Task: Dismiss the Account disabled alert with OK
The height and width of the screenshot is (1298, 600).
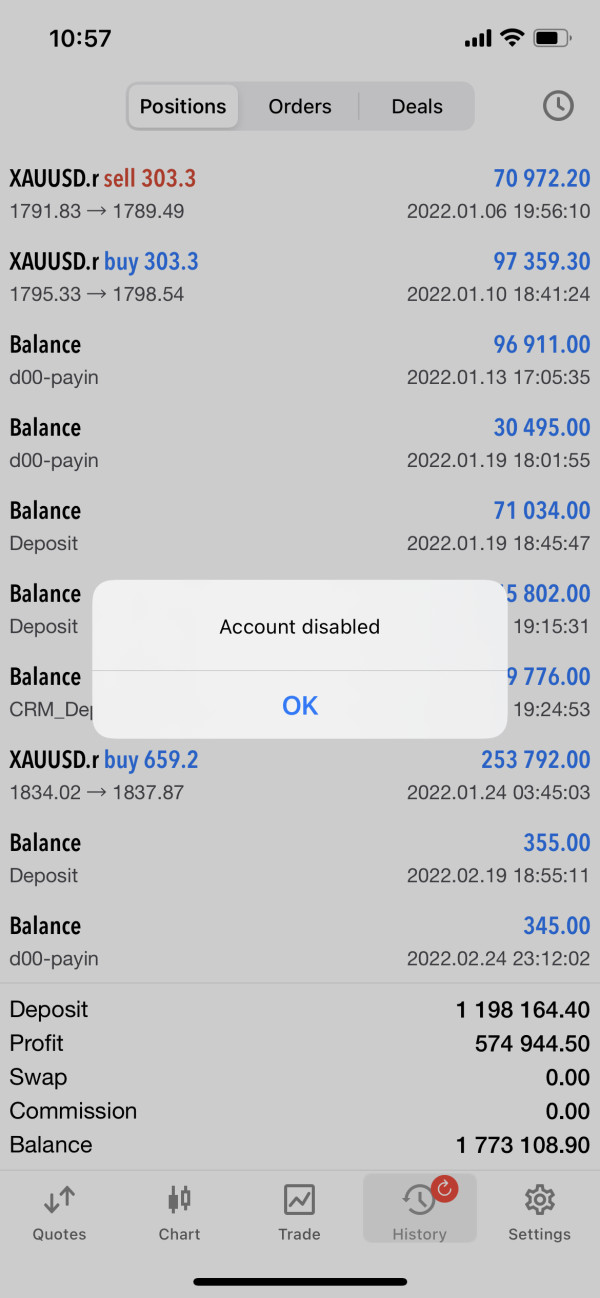Action: tap(300, 705)
